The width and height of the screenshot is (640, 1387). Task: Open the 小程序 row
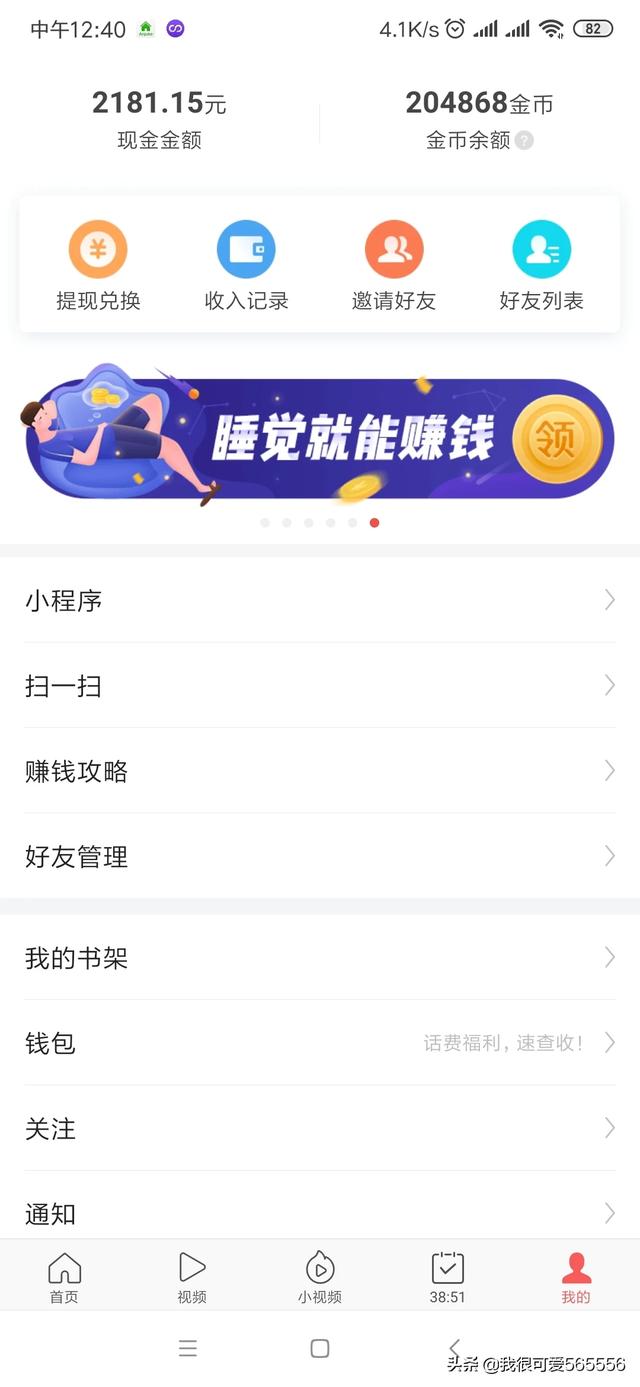pyautogui.click(x=320, y=600)
